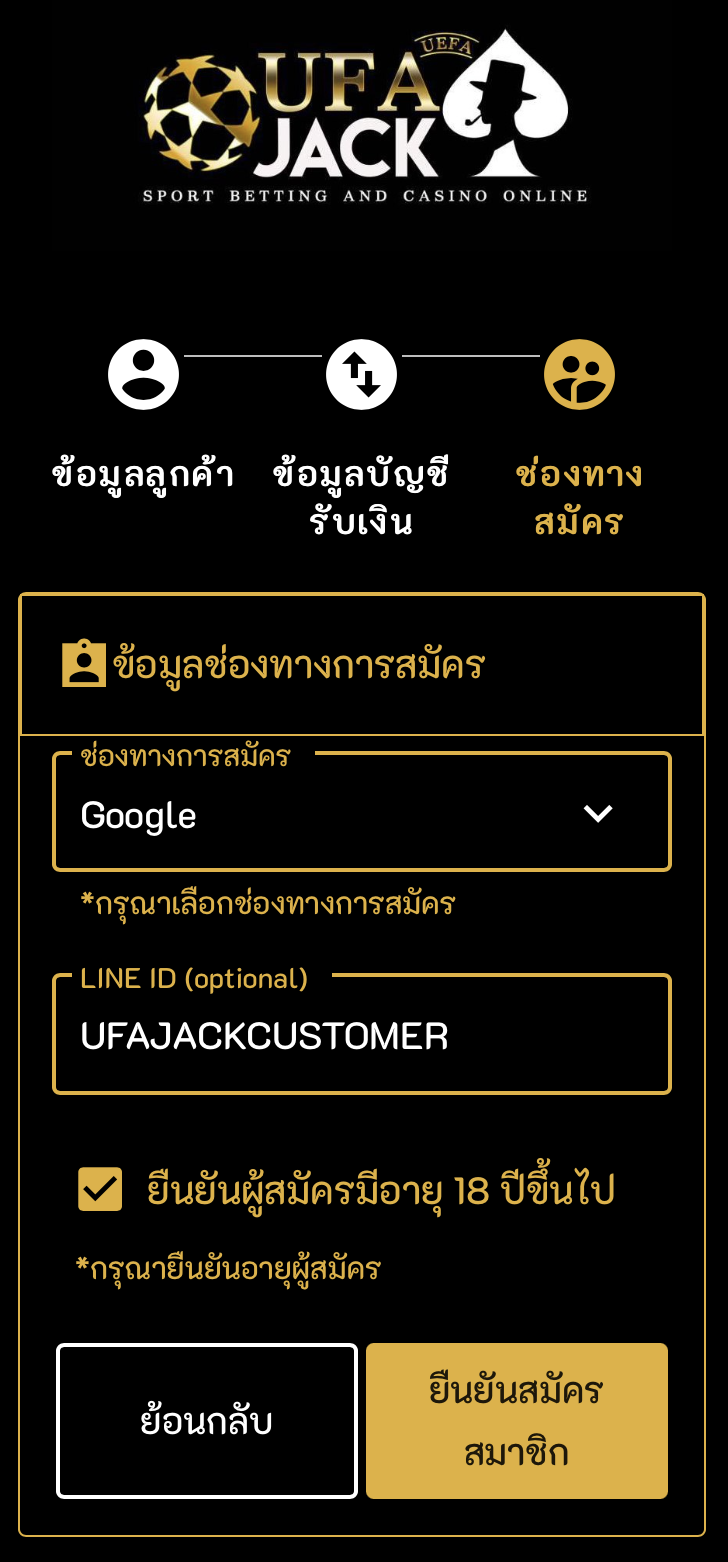Tap the LINE ID text field
The width and height of the screenshot is (728, 1562).
pos(361,1036)
